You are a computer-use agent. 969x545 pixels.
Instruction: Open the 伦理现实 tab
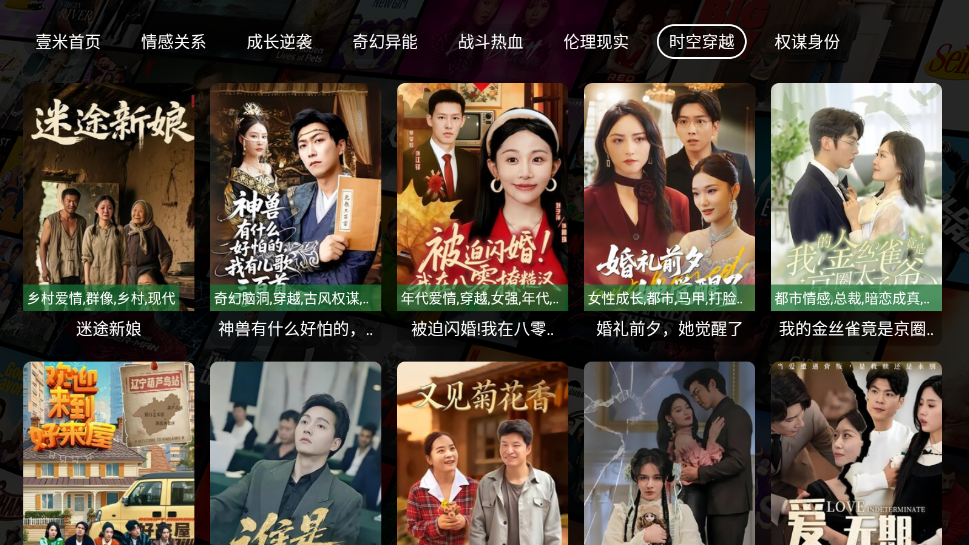click(x=596, y=42)
